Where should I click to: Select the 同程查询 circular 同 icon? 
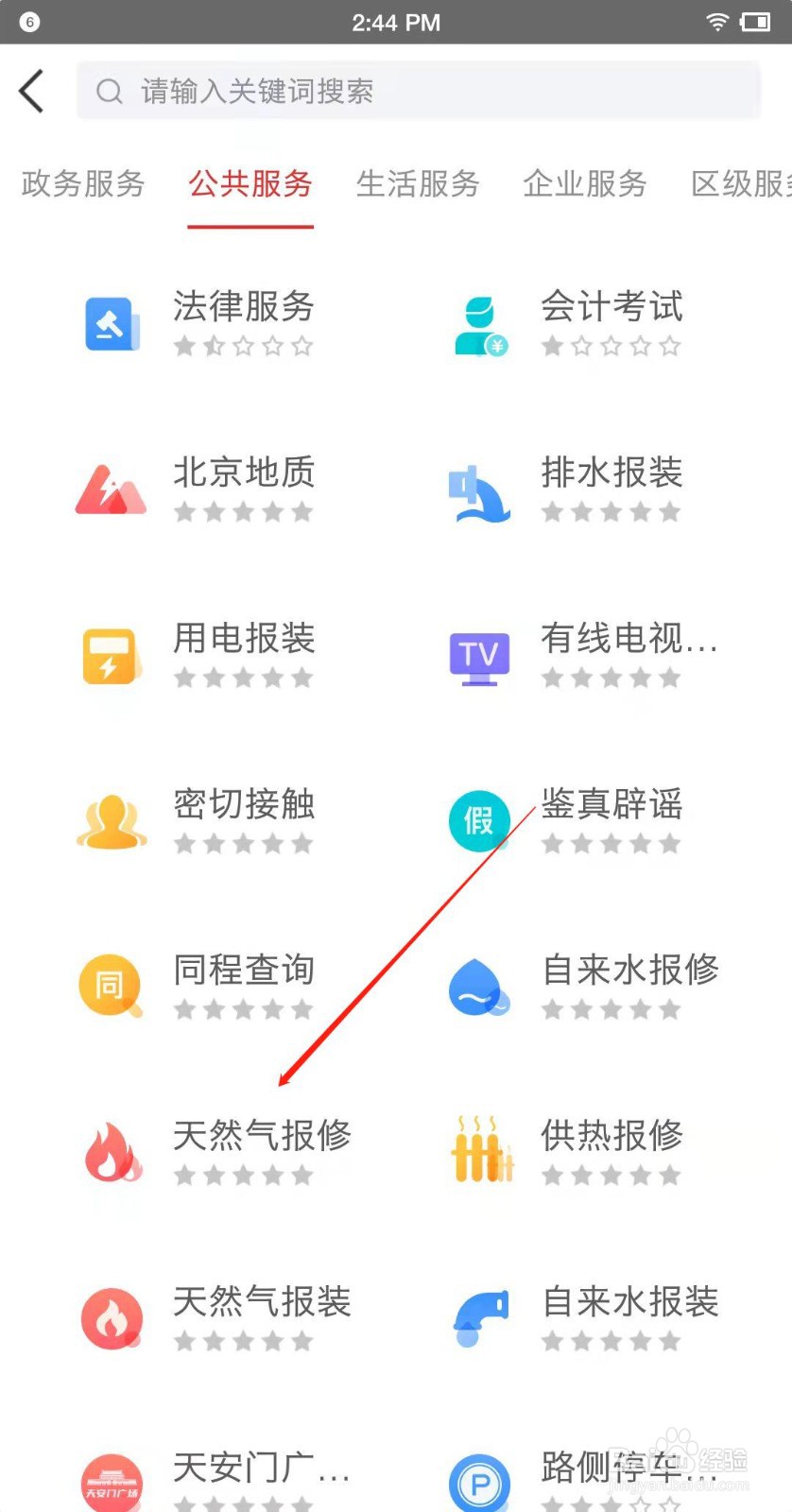click(x=111, y=986)
